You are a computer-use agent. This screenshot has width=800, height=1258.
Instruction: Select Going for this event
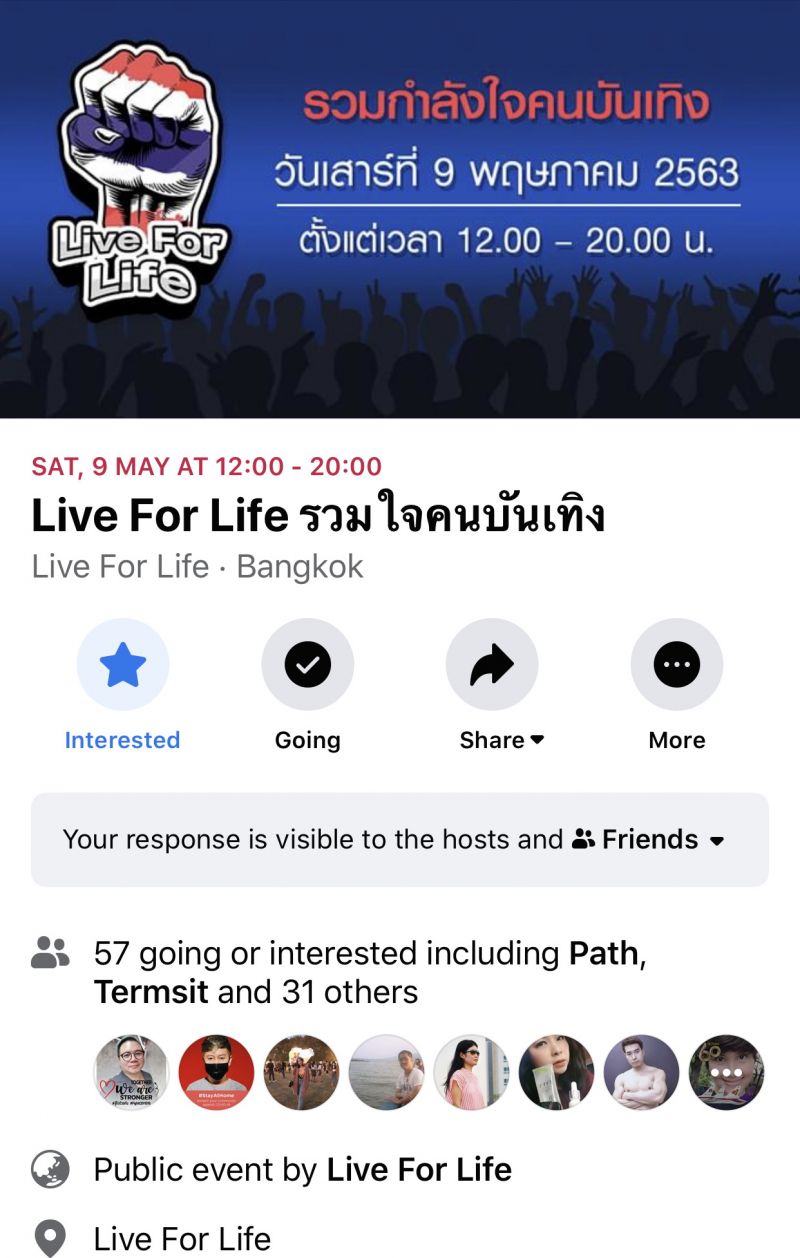point(307,665)
